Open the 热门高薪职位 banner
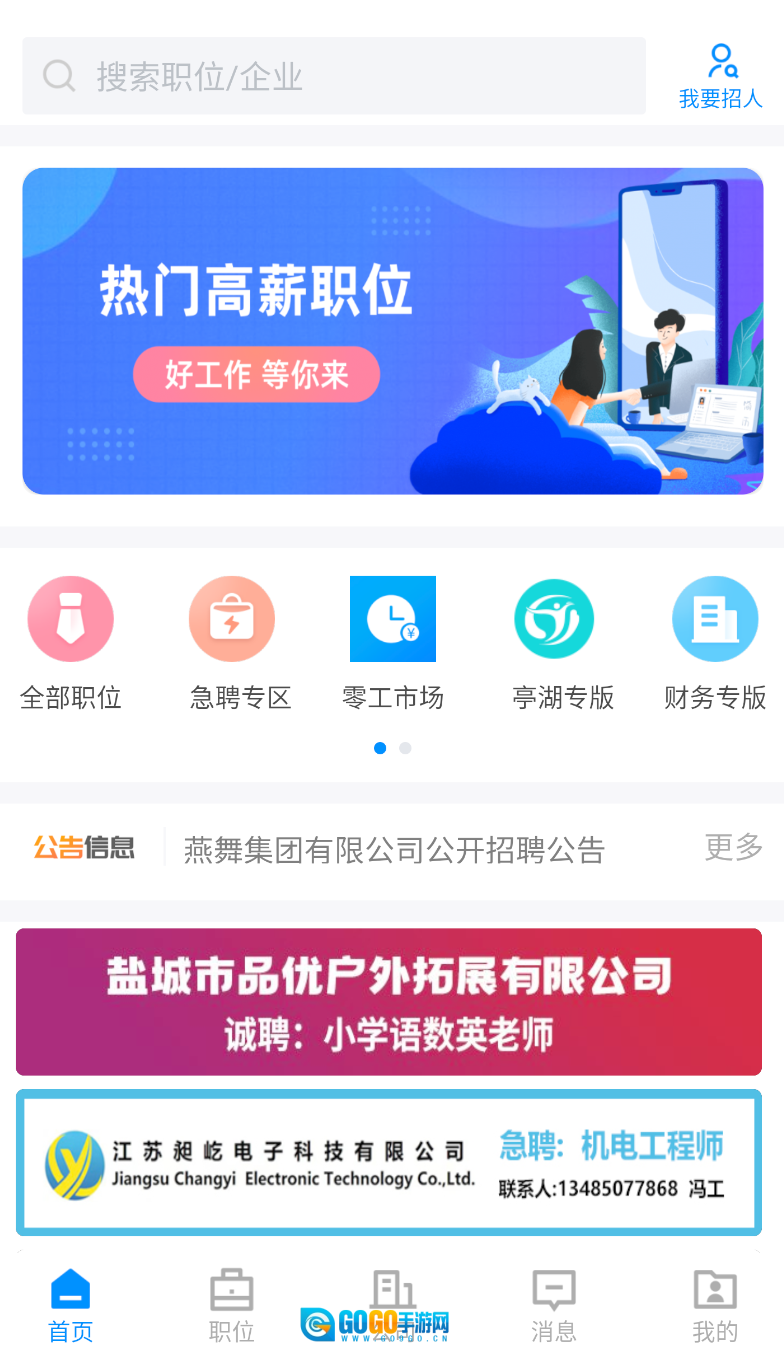The width and height of the screenshot is (784, 1352). pyautogui.click(x=392, y=331)
